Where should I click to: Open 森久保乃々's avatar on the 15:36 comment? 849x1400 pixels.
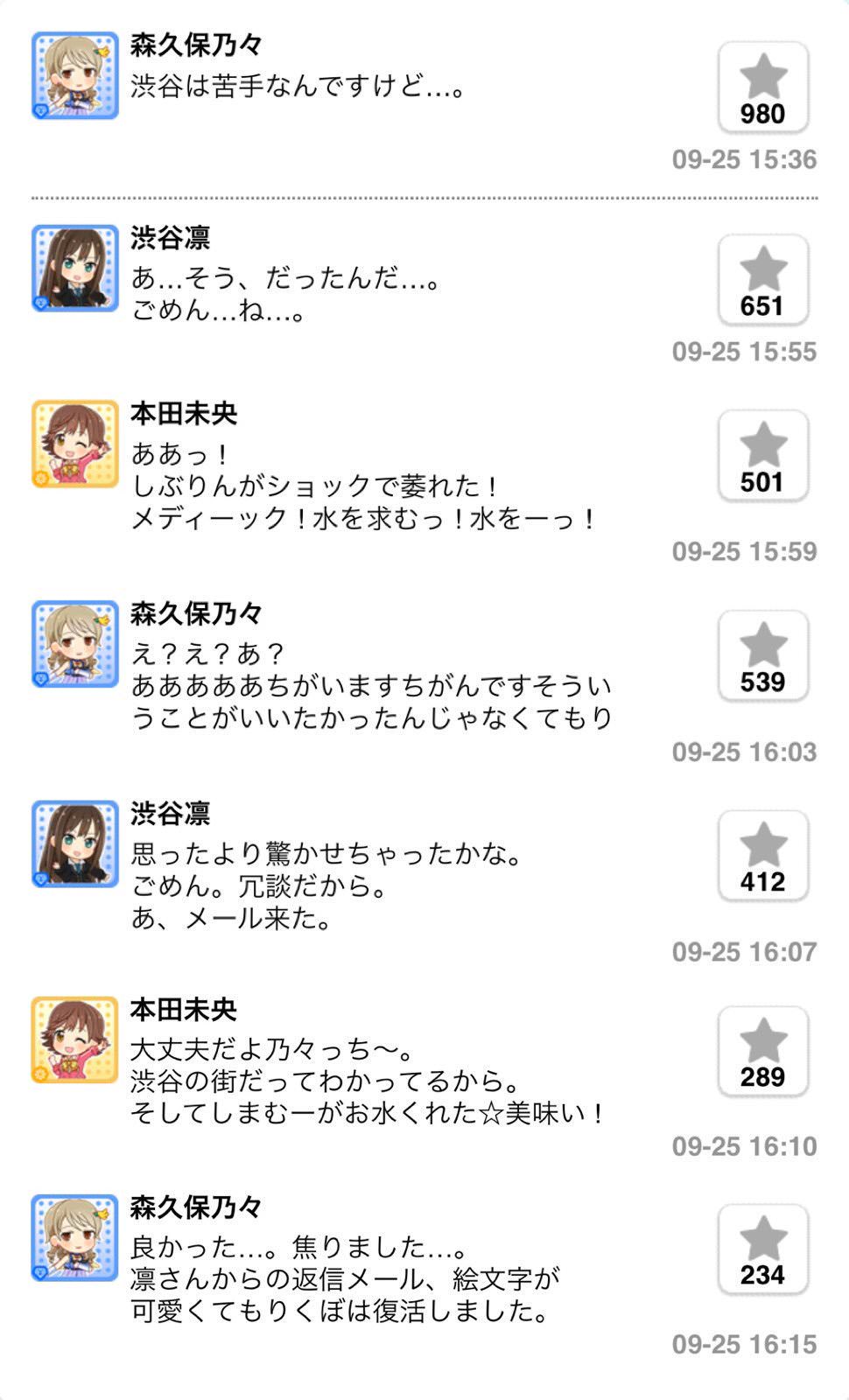(x=75, y=75)
